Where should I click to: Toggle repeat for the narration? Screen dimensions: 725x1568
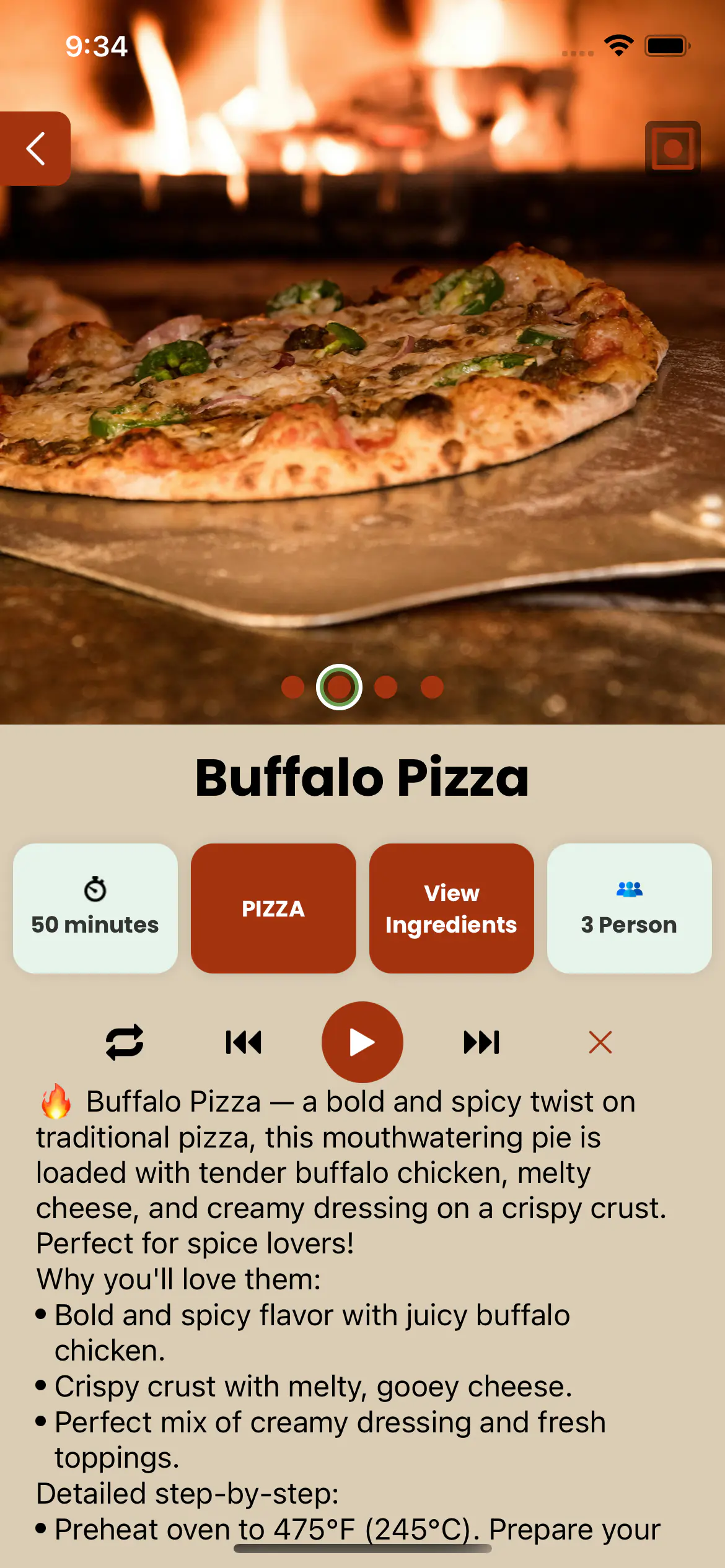(x=125, y=1042)
